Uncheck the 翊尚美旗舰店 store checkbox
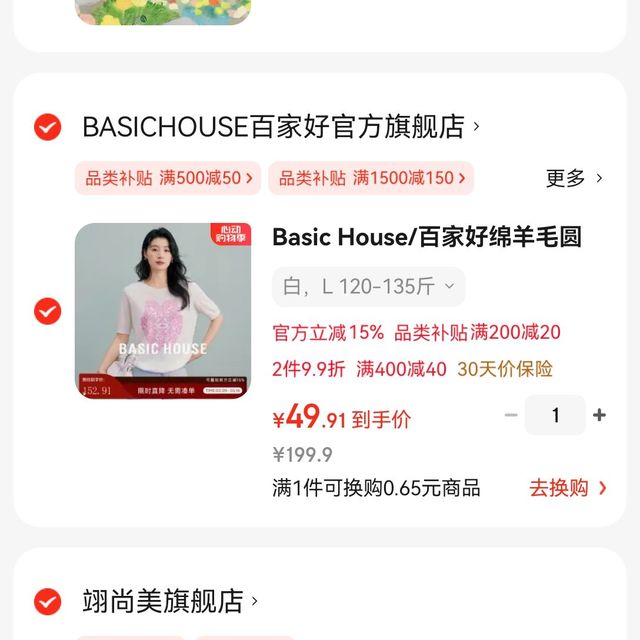 (x=47, y=601)
